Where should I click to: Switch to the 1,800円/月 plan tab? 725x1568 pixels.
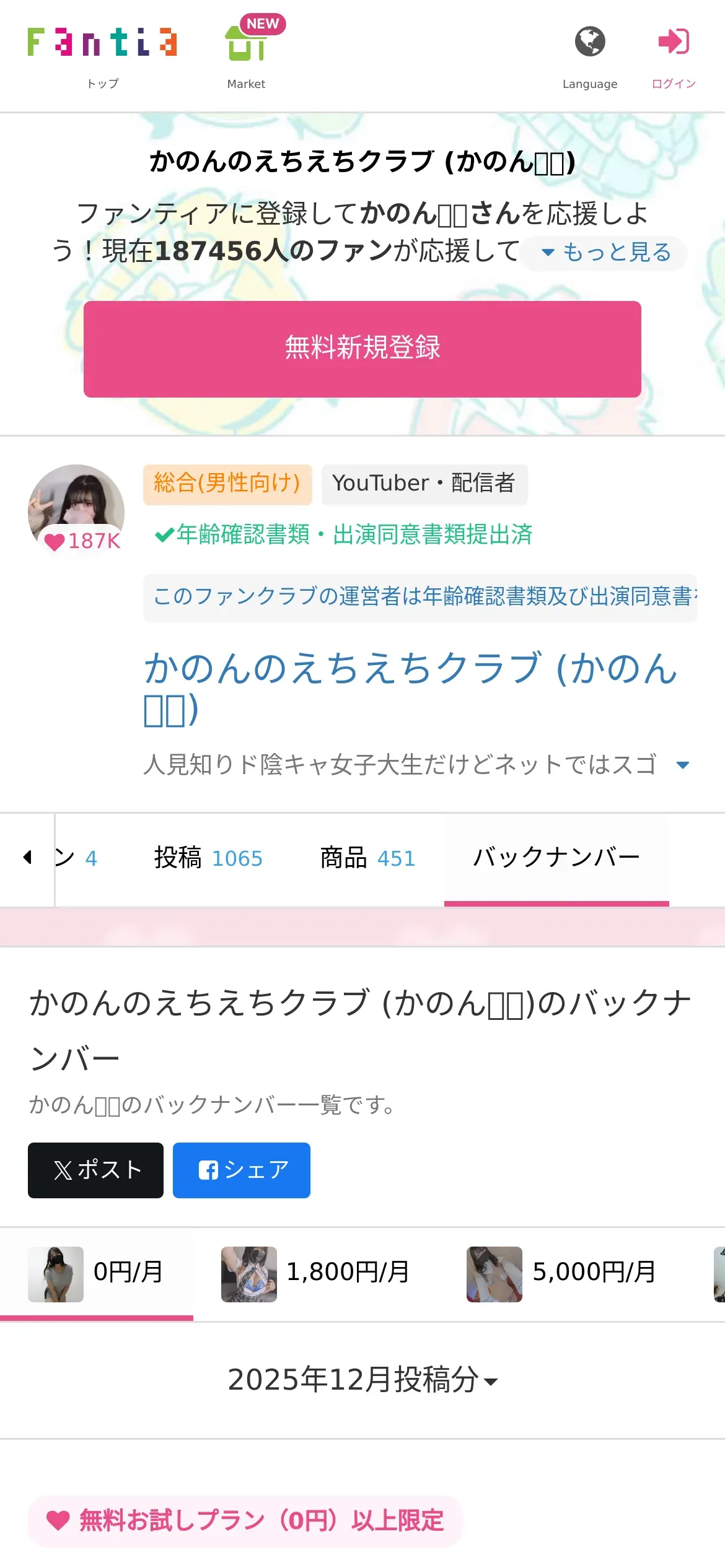coord(316,1272)
